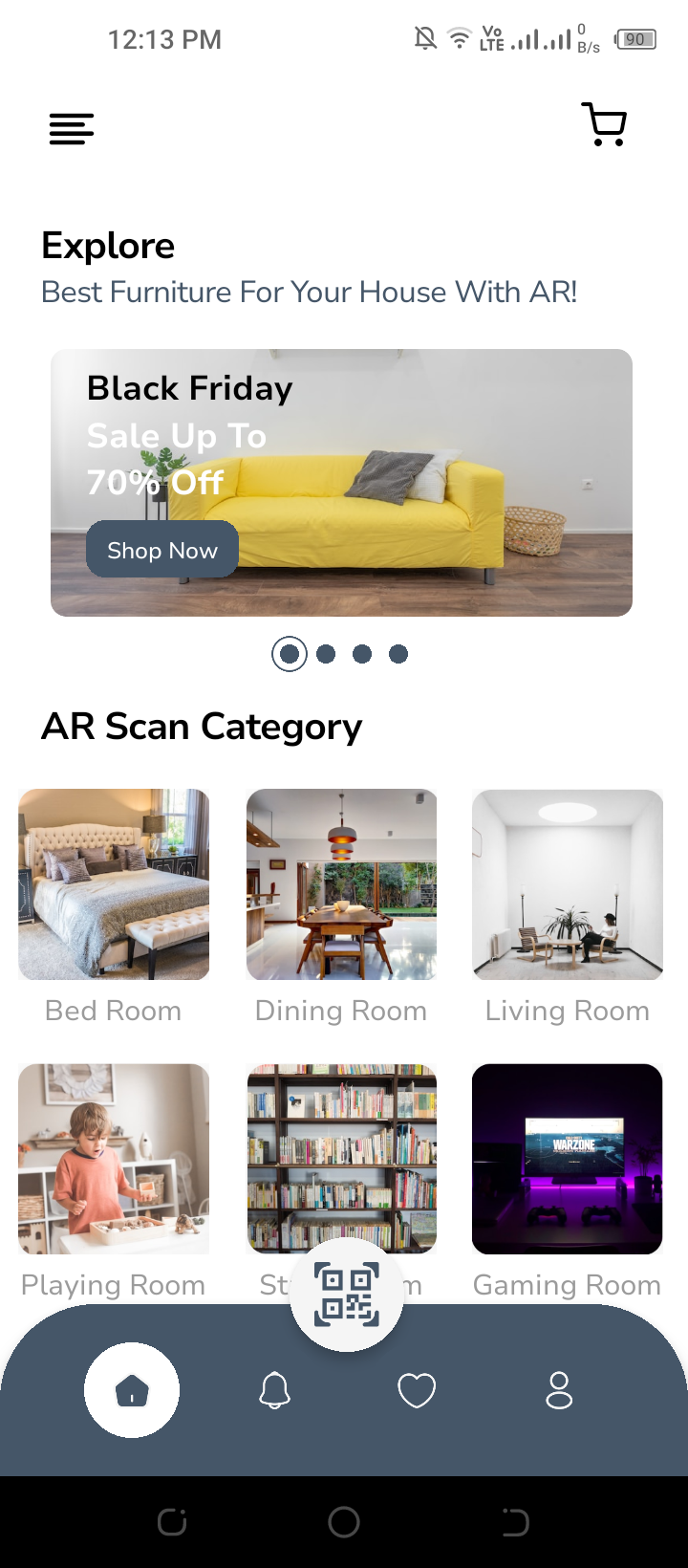The image size is (688, 1568).
Task: Select the Living Room category
Action: (568, 884)
